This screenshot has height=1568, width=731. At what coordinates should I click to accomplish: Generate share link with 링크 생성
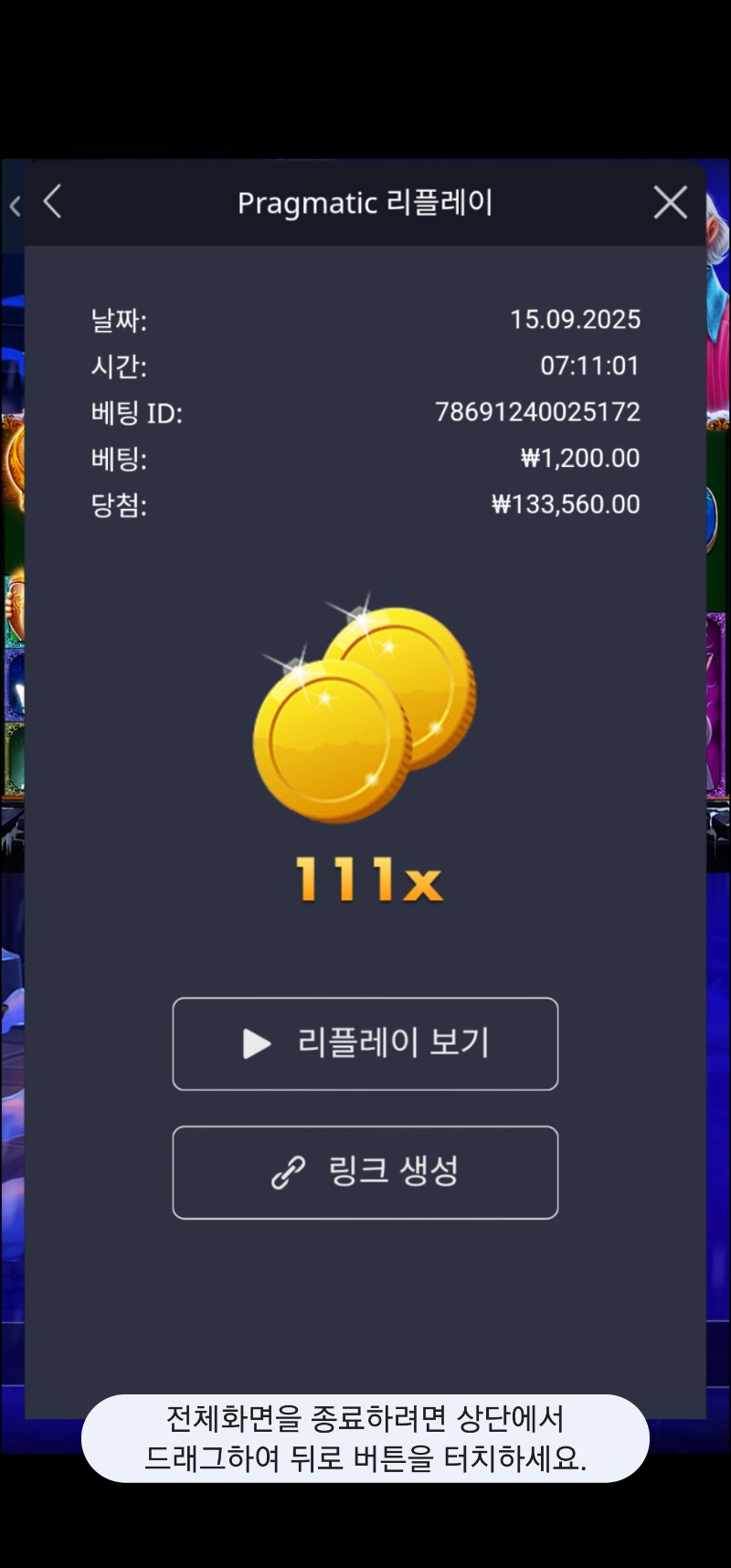pyautogui.click(x=365, y=1171)
